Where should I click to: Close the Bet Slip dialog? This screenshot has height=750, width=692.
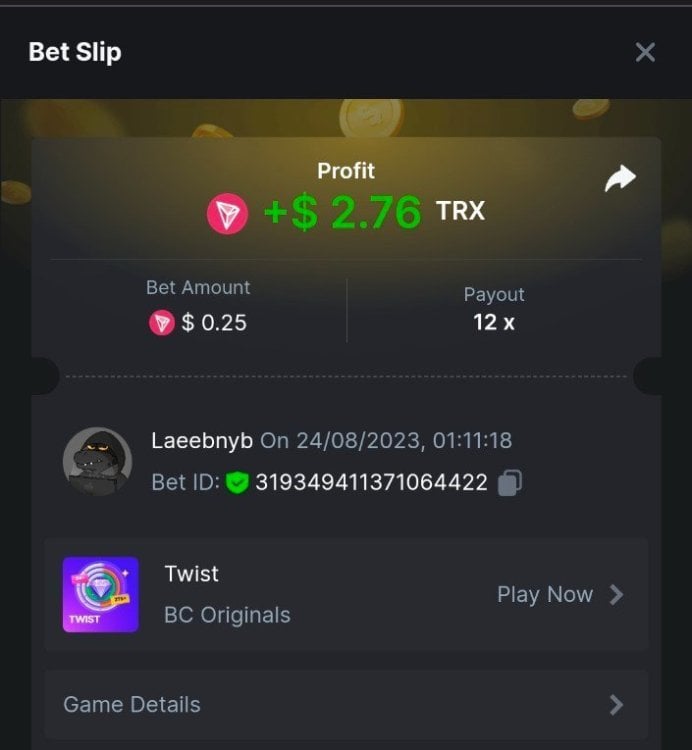645,52
